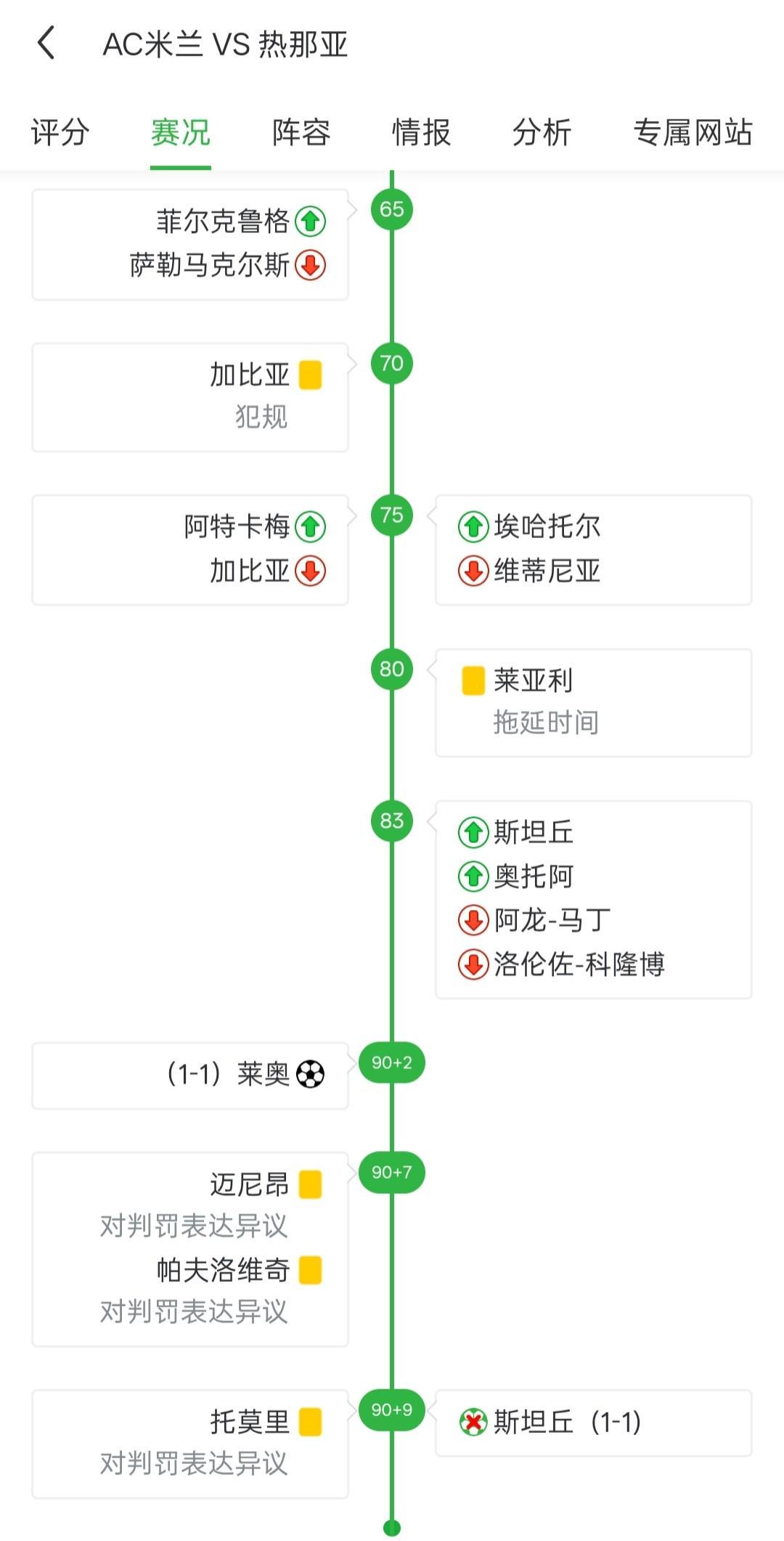The image size is (784, 1541).
Task: Open the 分析 tab
Action: click(x=542, y=133)
